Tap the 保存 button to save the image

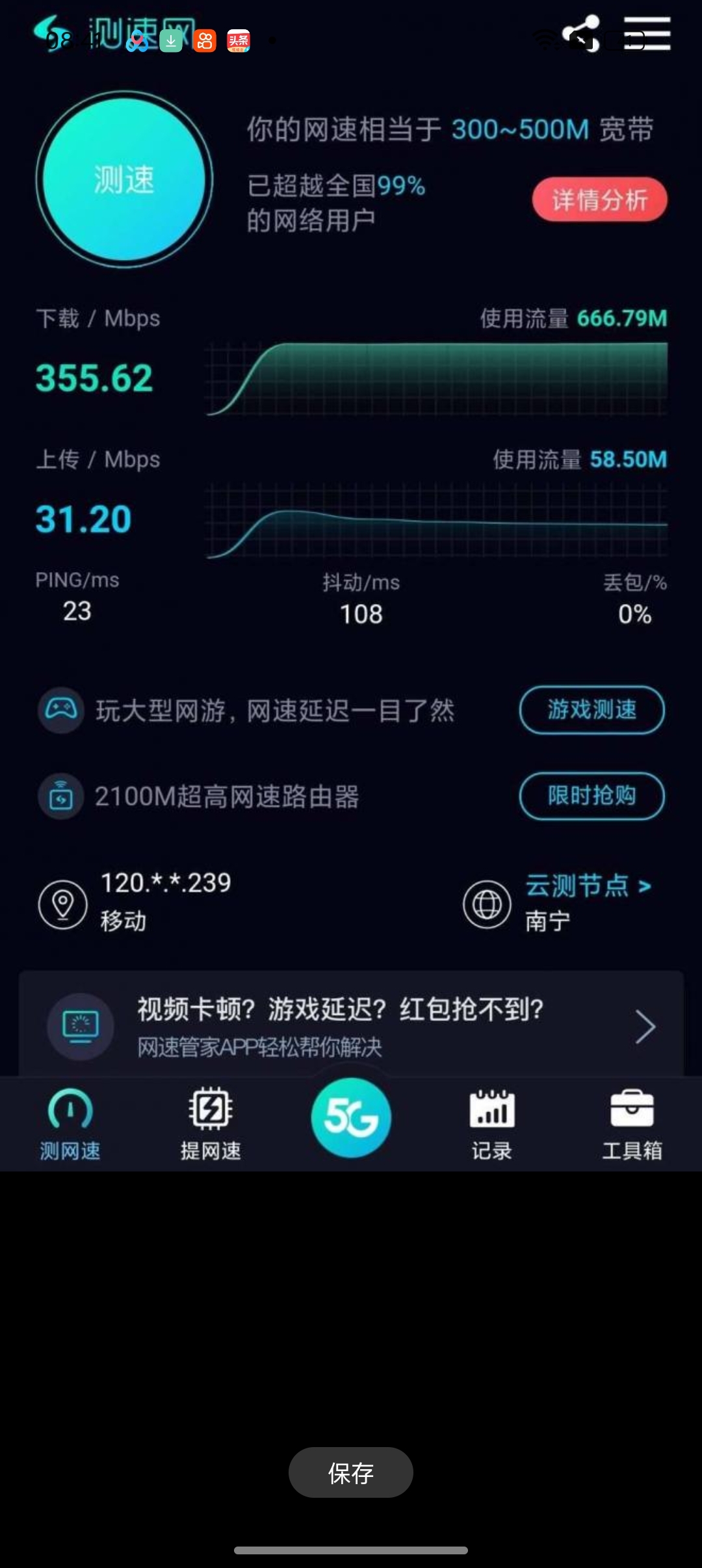(x=351, y=1472)
